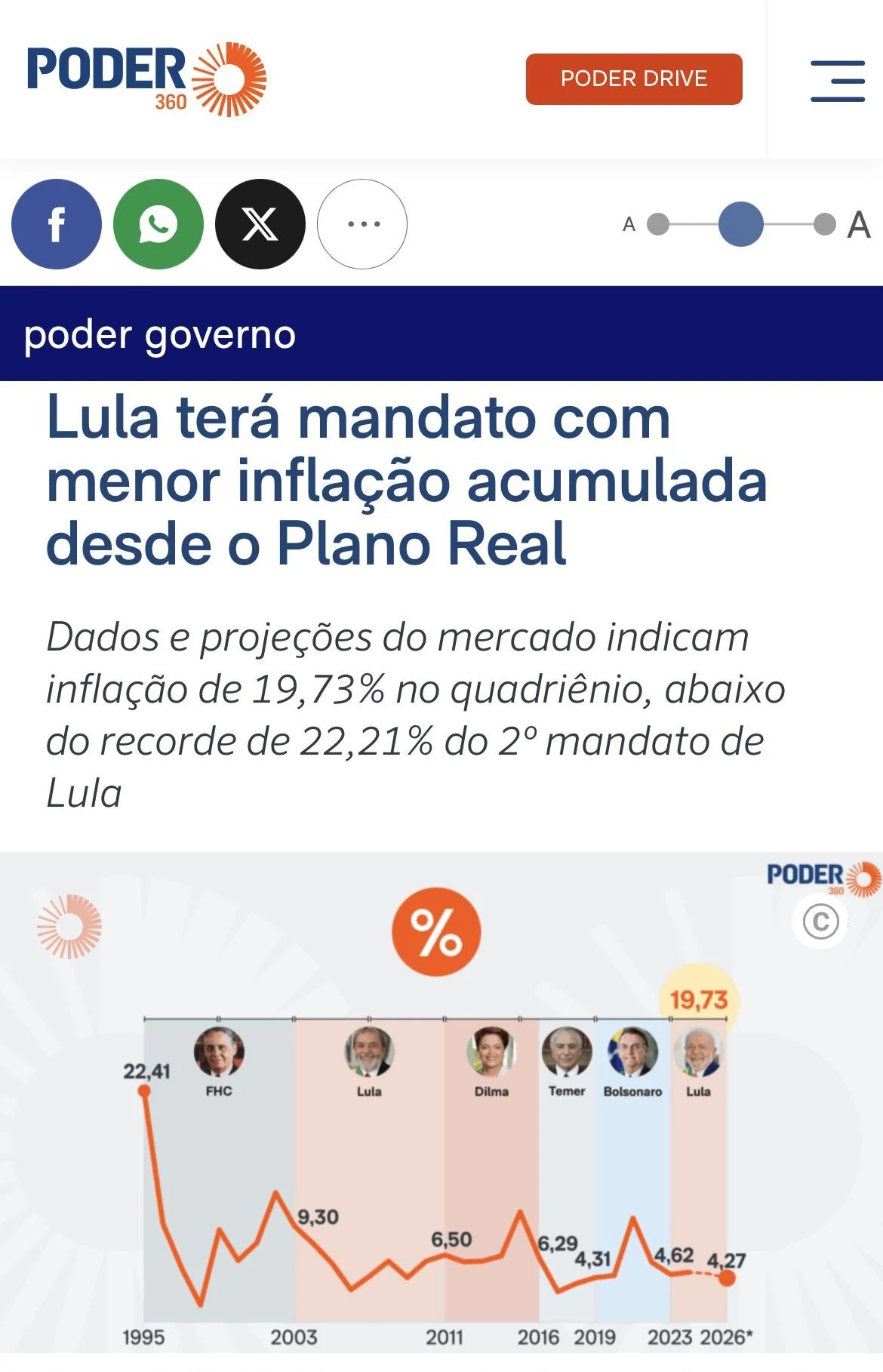
Task: Open more sharing options
Action: [362, 224]
